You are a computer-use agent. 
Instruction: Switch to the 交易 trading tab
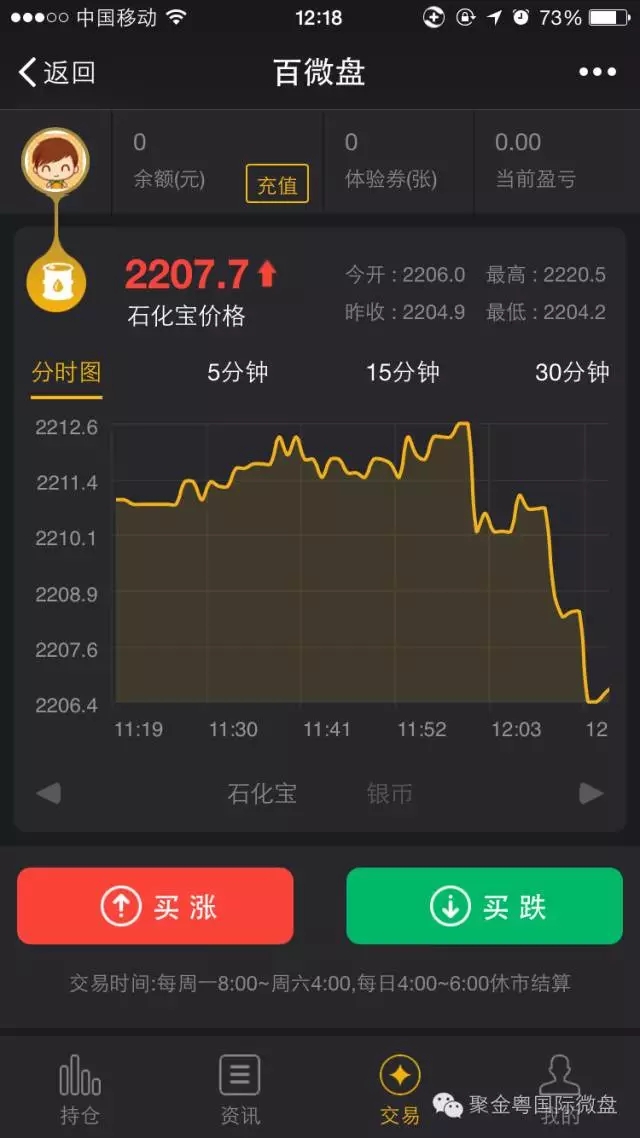399,1088
